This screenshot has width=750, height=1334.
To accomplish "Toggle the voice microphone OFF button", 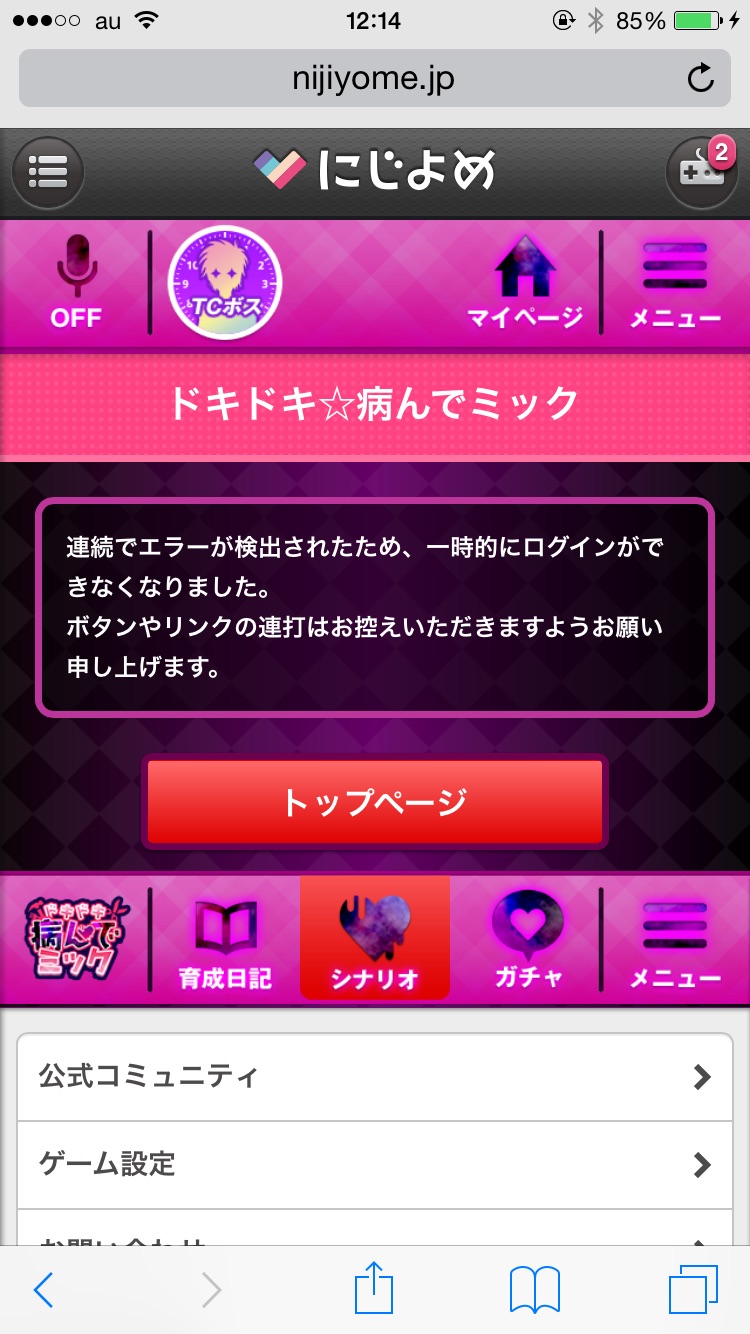I will (x=76, y=283).
